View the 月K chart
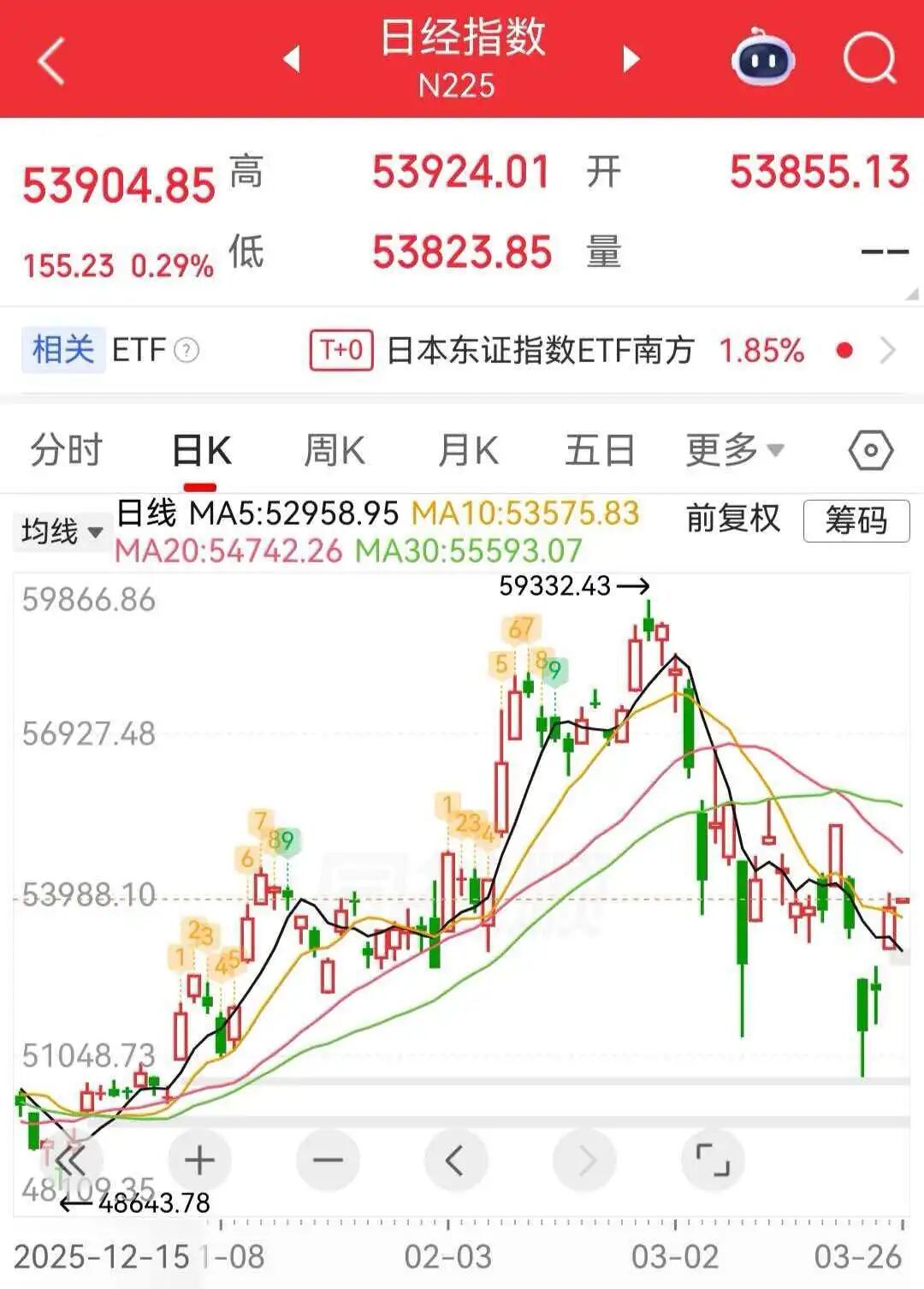Screen dimensions: 924x1289 pos(468,450)
